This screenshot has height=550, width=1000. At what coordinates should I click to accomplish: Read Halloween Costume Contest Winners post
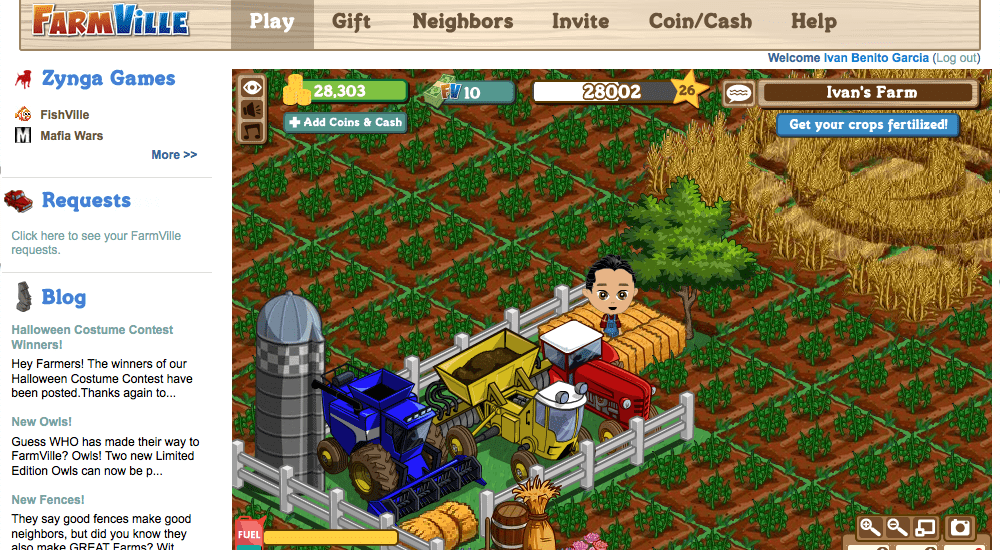92,337
